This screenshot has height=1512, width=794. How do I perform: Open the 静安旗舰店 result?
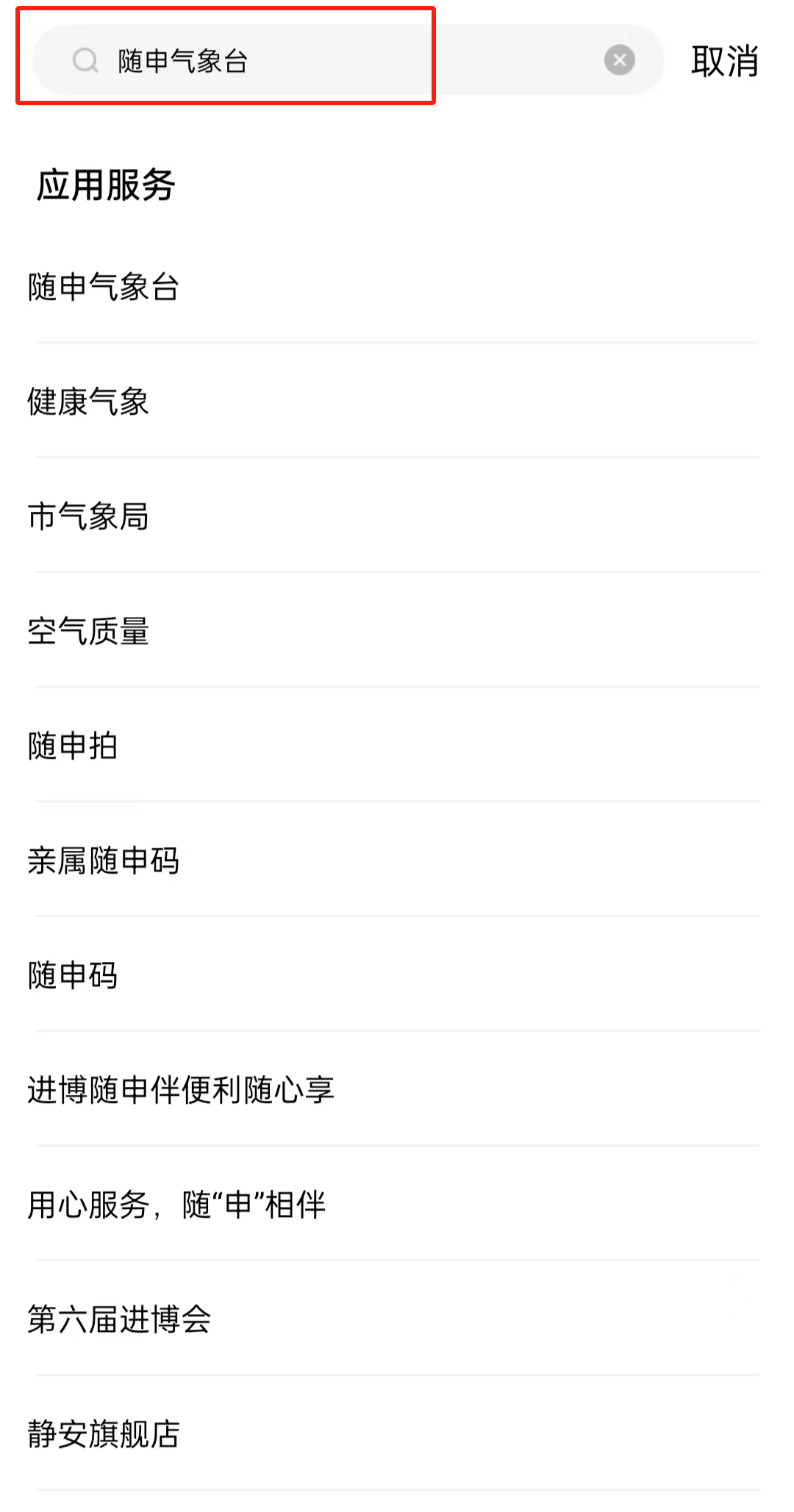[104, 1434]
